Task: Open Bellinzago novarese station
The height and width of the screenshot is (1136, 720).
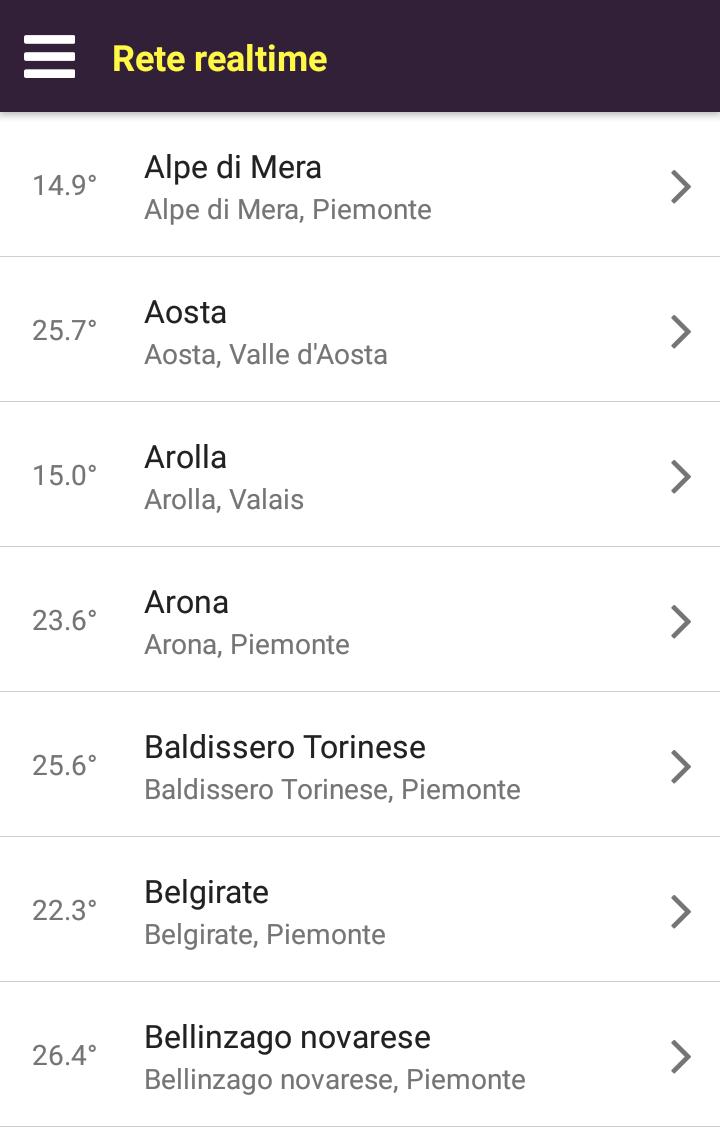Action: click(x=360, y=1056)
